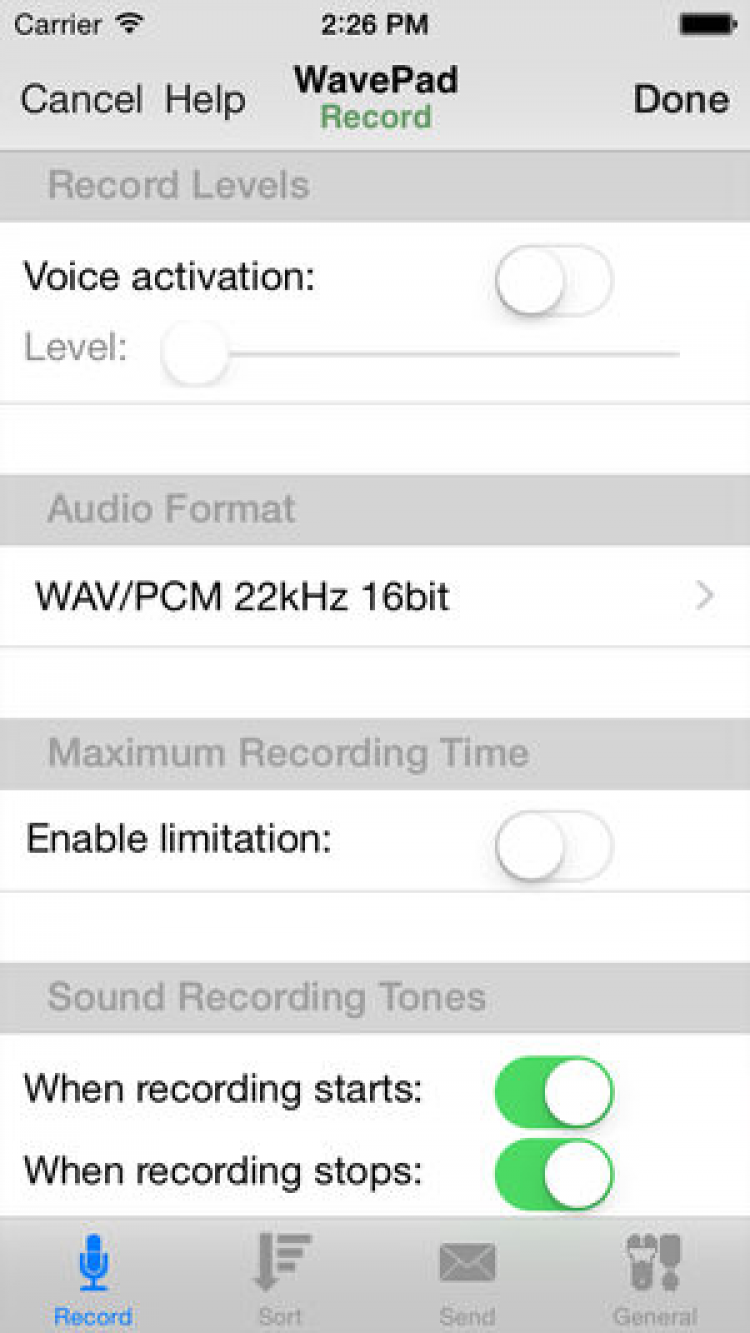
Task: Select the Record tab
Action: (x=93, y=1278)
